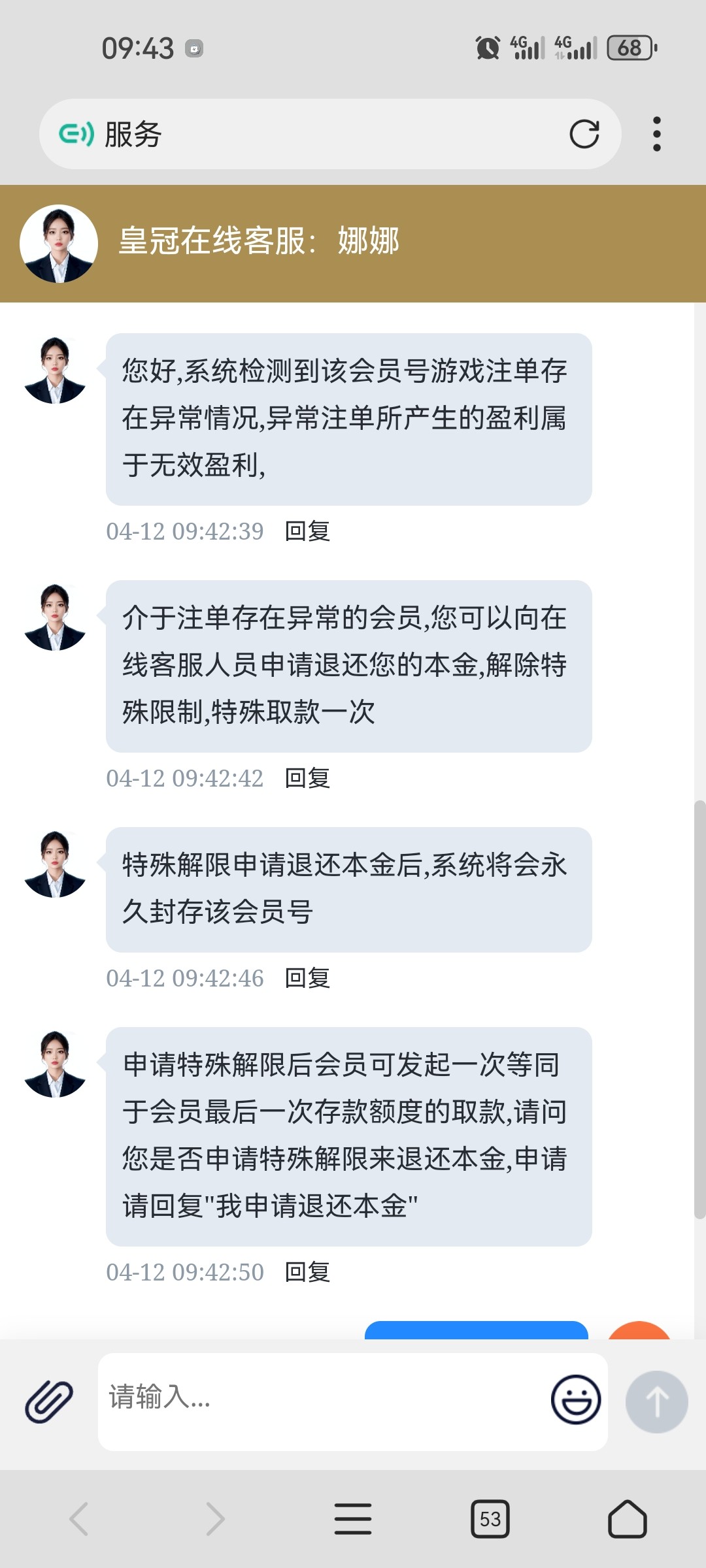Open the browser menu with three lines

(x=353, y=1518)
